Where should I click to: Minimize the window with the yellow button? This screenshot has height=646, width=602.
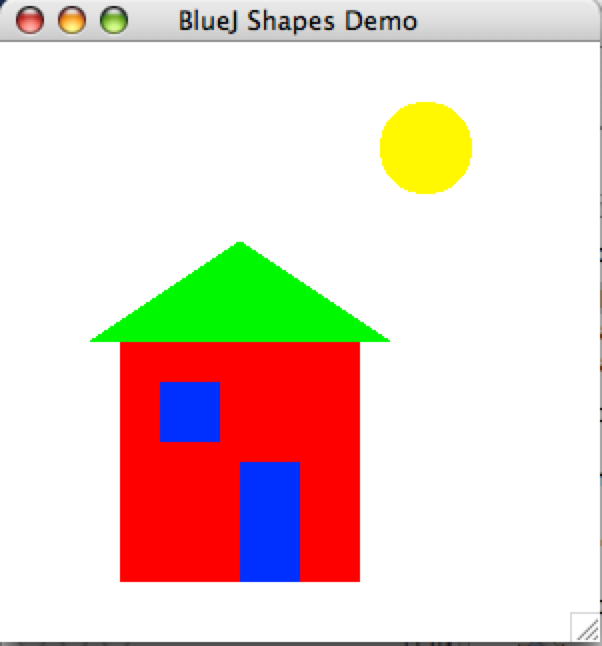72,20
